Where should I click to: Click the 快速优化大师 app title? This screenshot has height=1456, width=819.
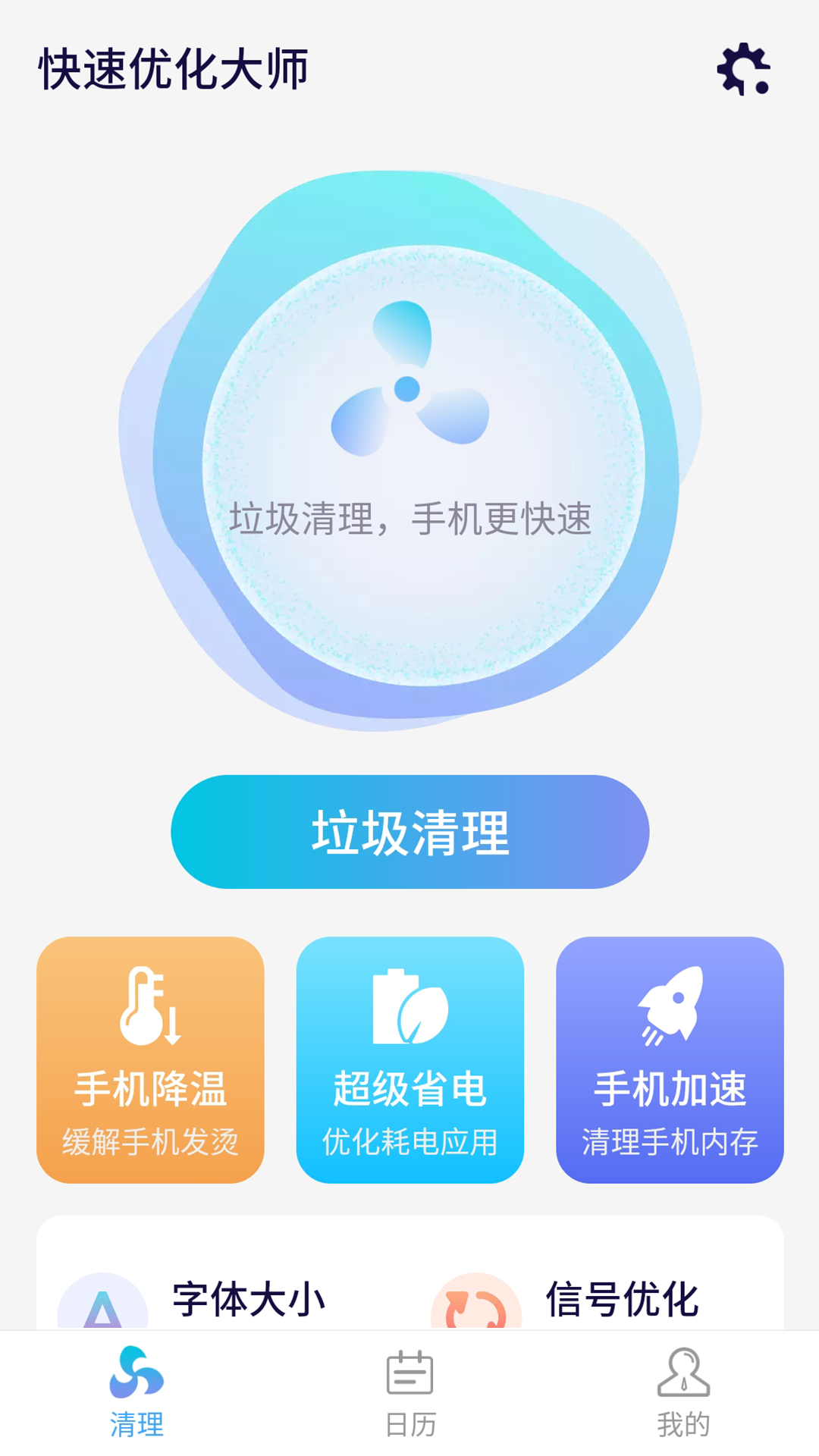pos(176,67)
